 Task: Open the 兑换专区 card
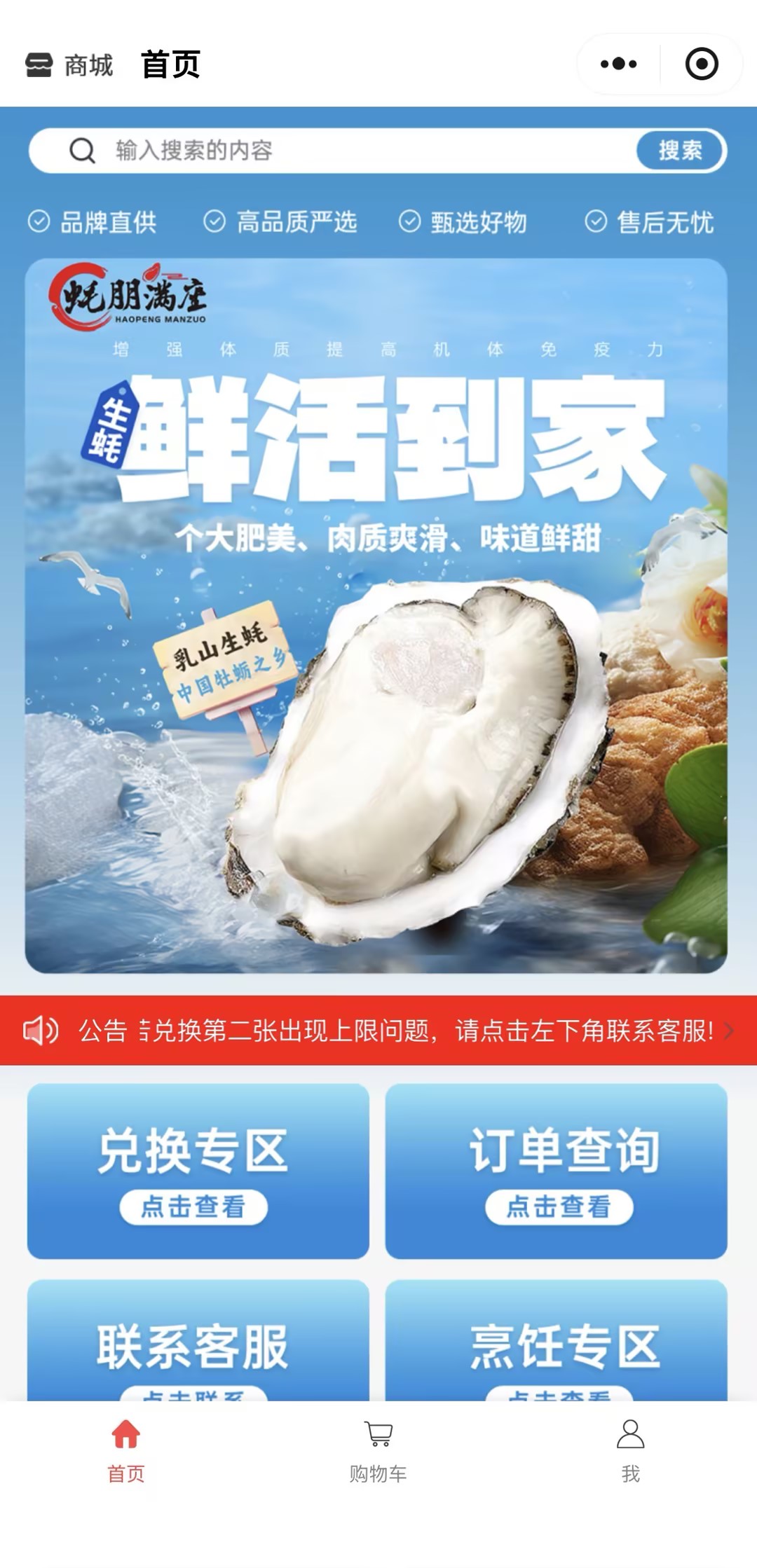click(x=198, y=1171)
